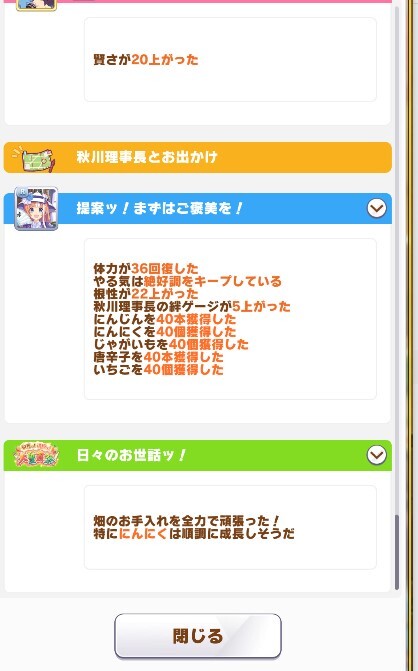Collapse the 提案ッ！まずはご褒美を！ entry
The width and height of the screenshot is (418, 671).
[376, 208]
